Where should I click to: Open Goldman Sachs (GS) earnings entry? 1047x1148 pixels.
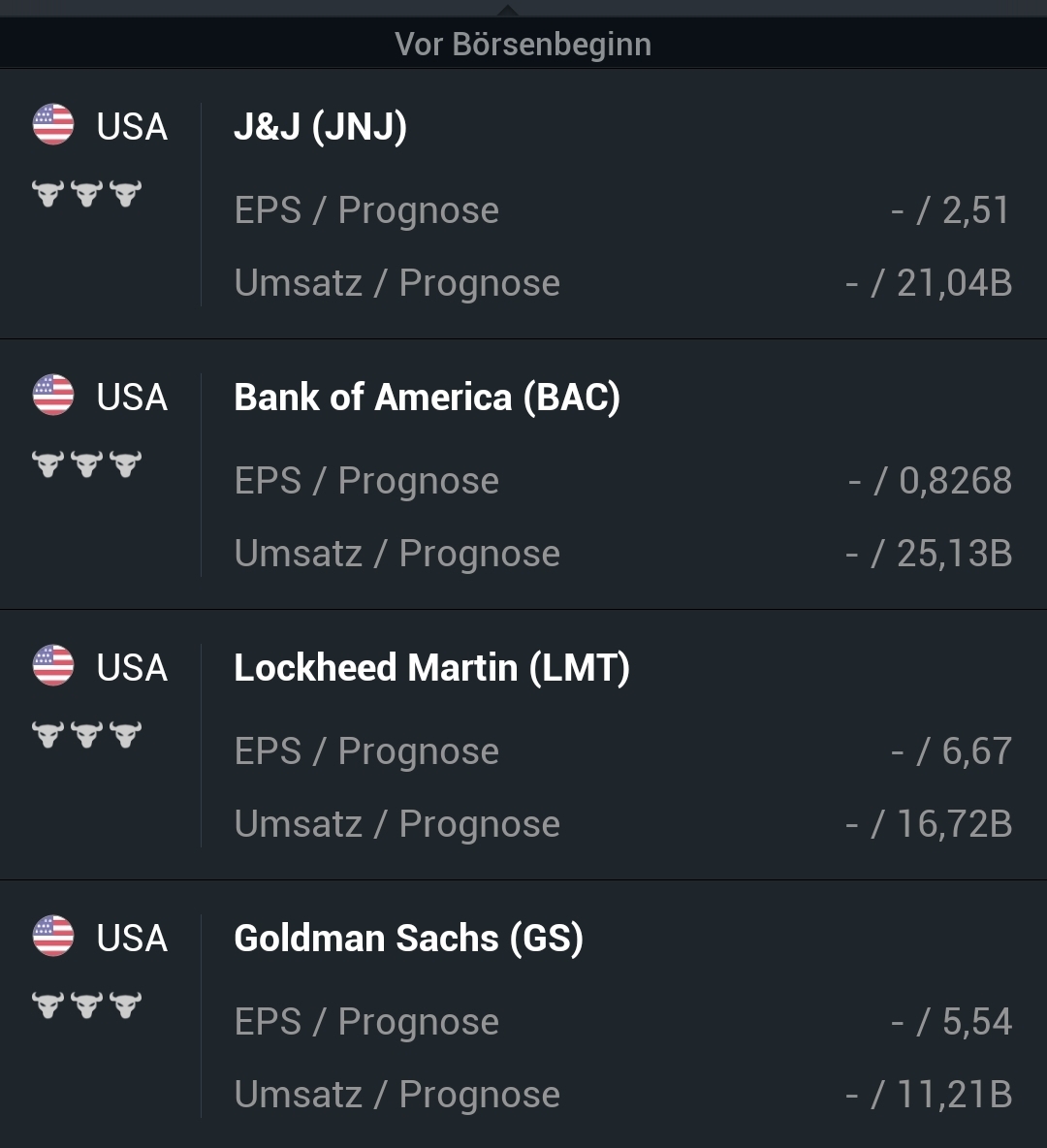pyautogui.click(x=408, y=939)
